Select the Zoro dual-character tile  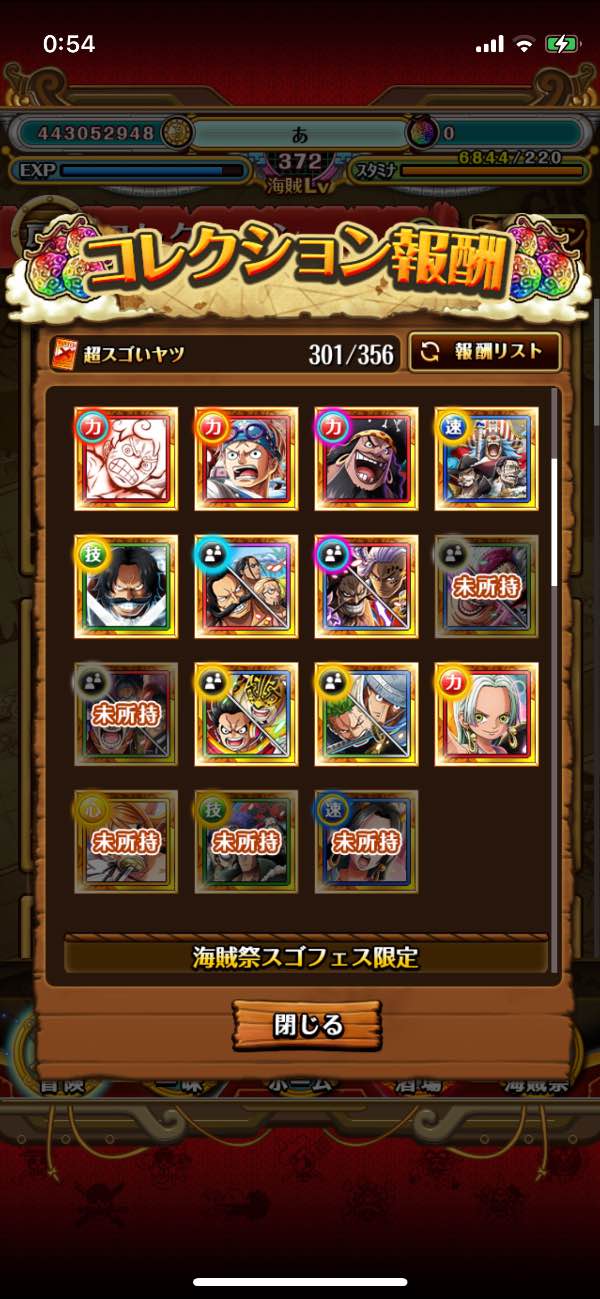[x=366, y=714]
